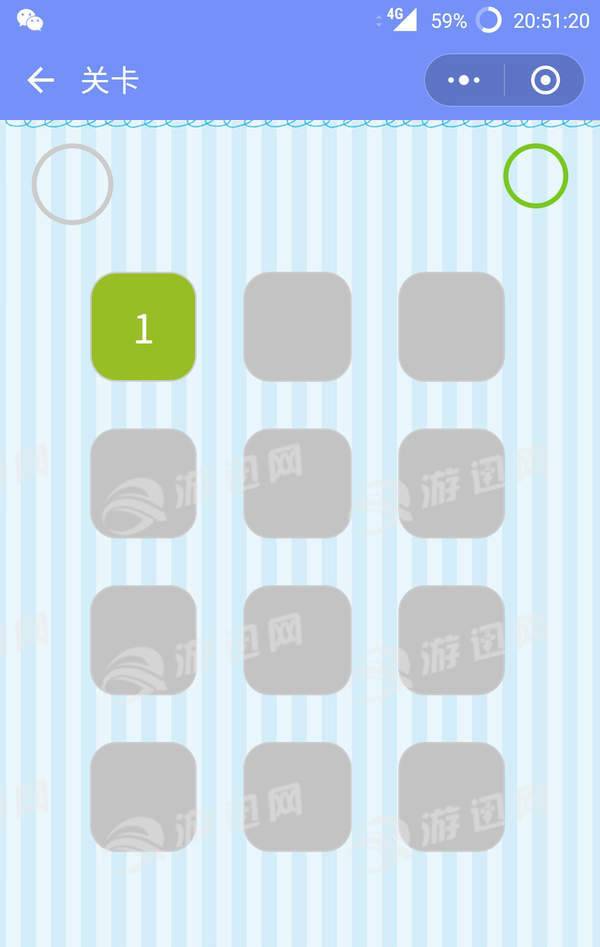Tap the gray circle button
Image resolution: width=600 pixels, height=947 pixels.
point(72,184)
